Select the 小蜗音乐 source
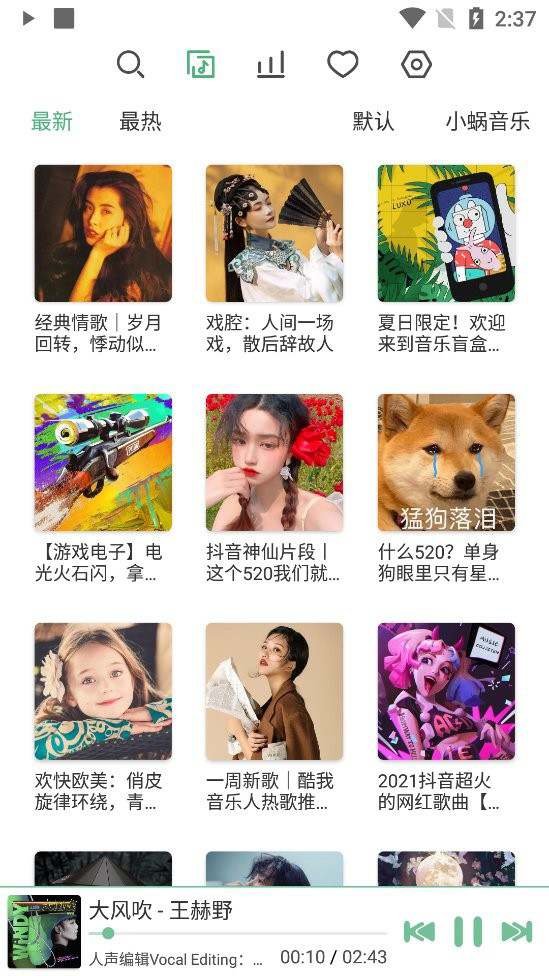549x976 pixels. coord(487,121)
